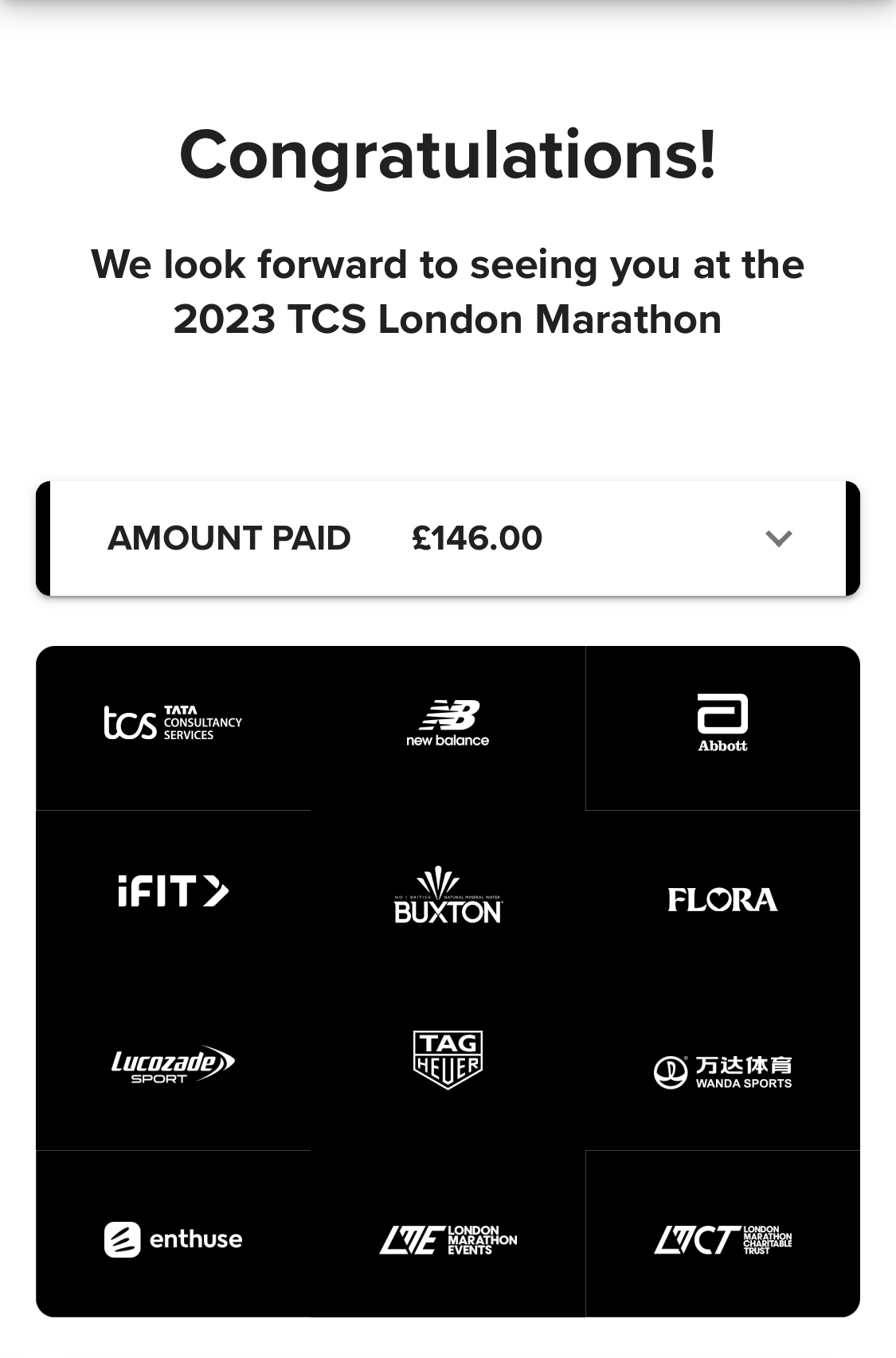Expand the Amount Paid details

point(777,539)
